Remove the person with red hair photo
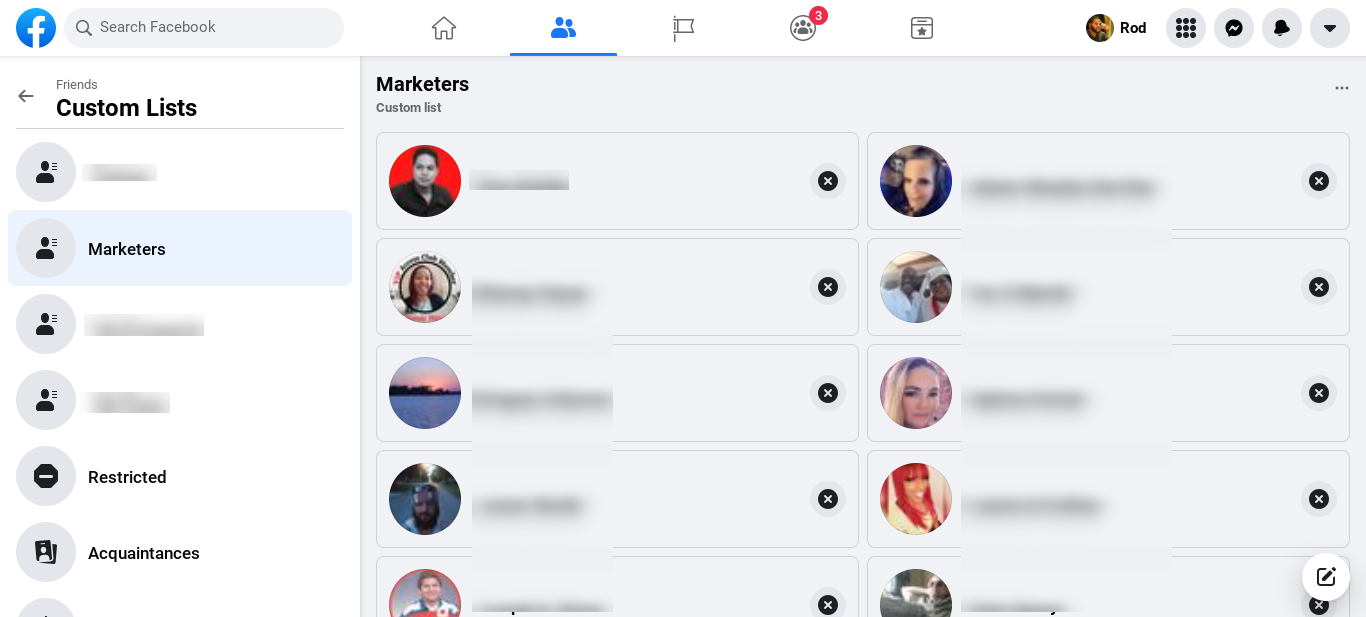 (1319, 499)
